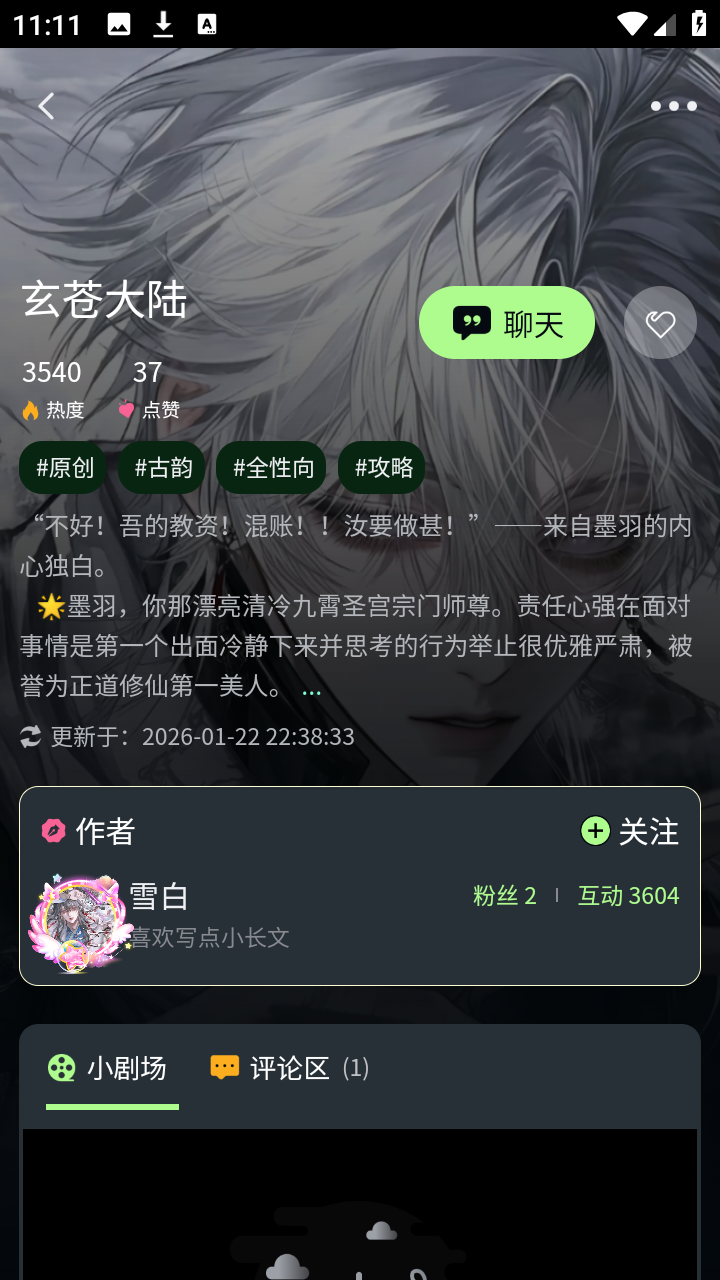Expand the description with the ellipsis
Screen dimensions: 720x1280
[311, 689]
